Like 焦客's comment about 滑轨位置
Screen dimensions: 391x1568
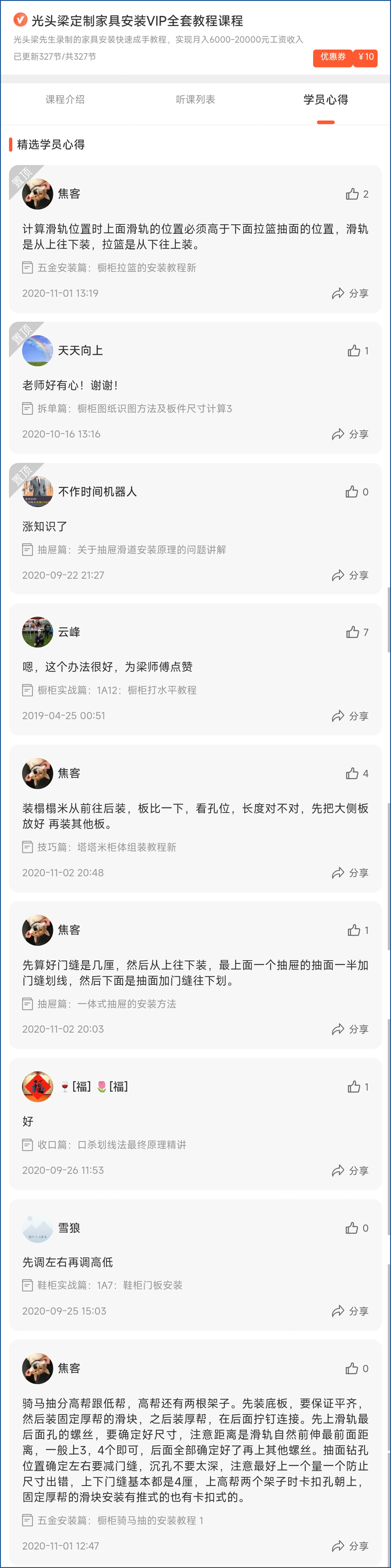click(356, 194)
